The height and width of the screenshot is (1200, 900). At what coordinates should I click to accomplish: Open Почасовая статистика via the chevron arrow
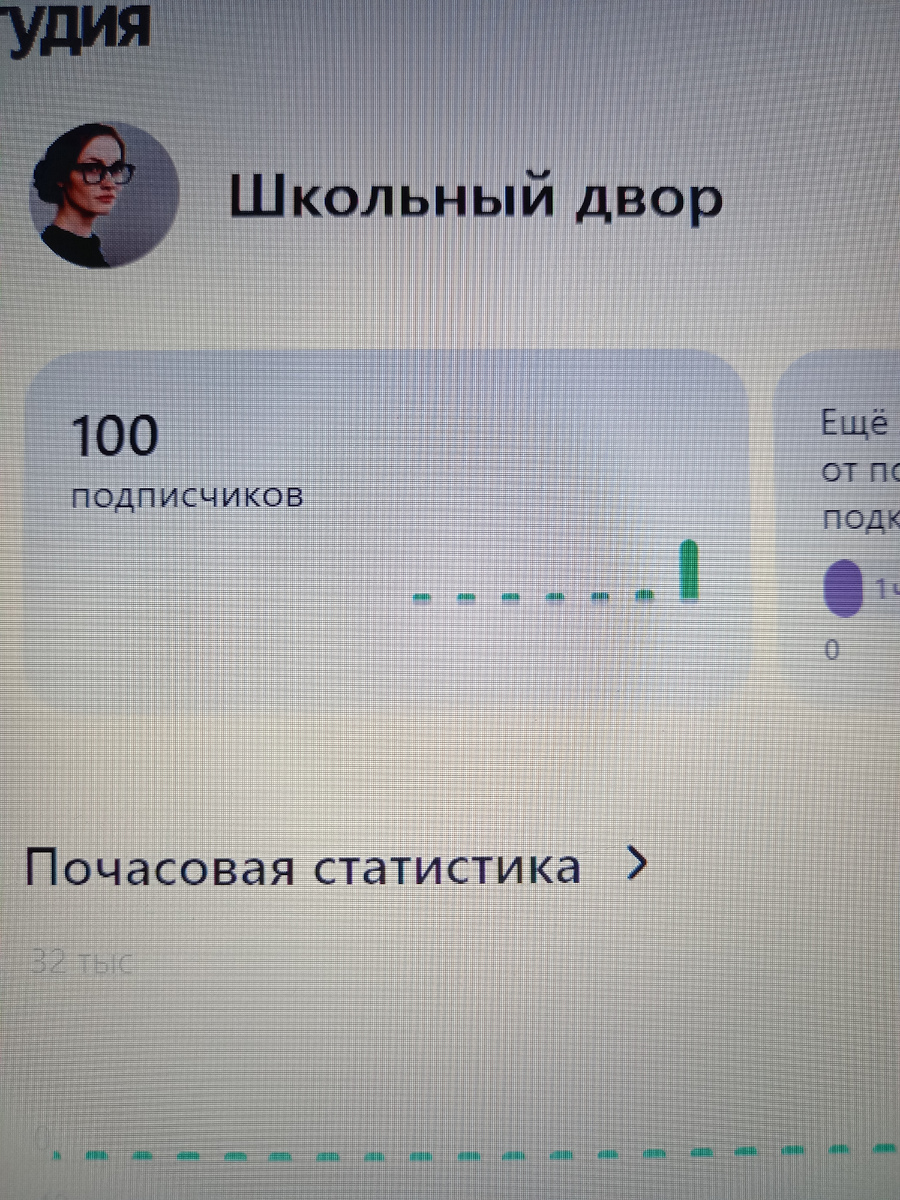[637, 864]
